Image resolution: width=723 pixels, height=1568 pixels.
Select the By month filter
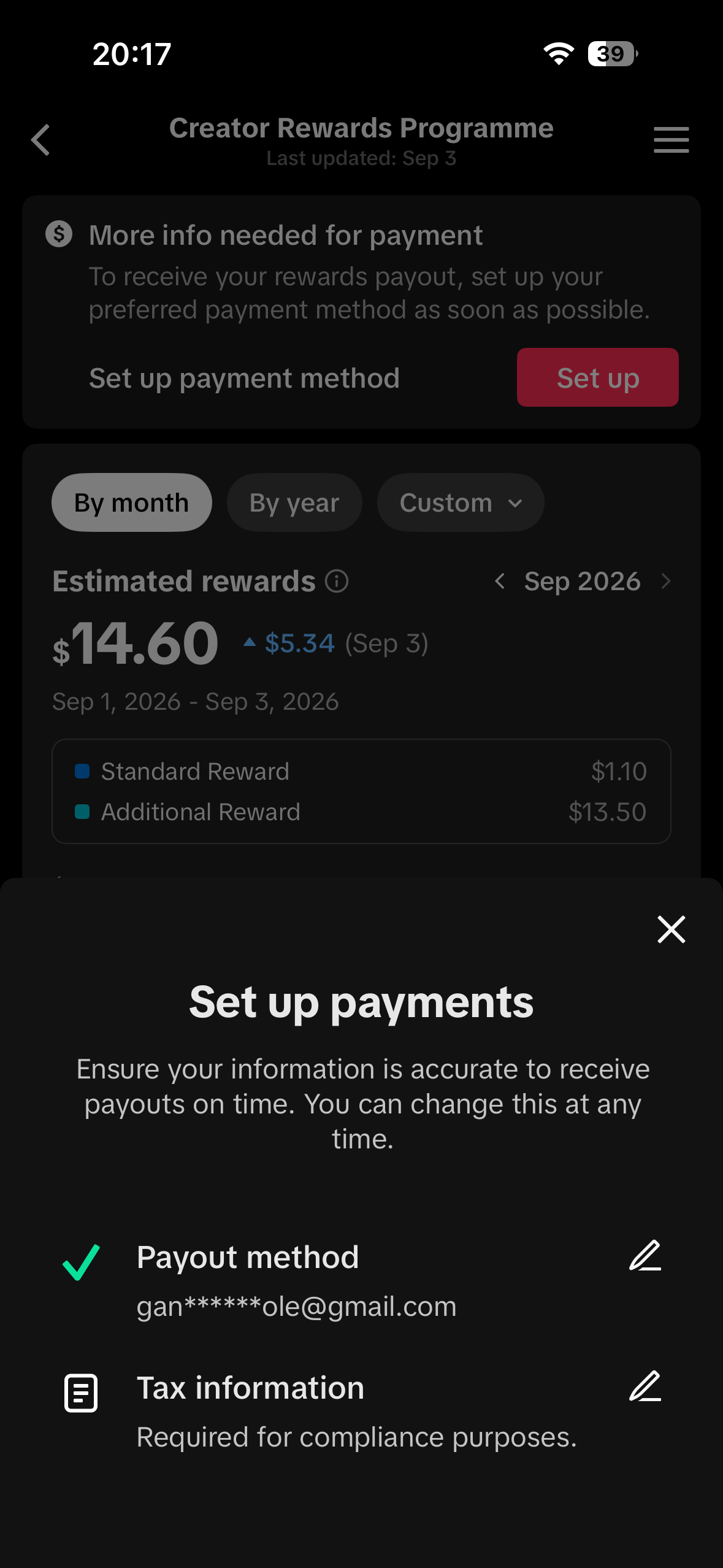pos(132,502)
